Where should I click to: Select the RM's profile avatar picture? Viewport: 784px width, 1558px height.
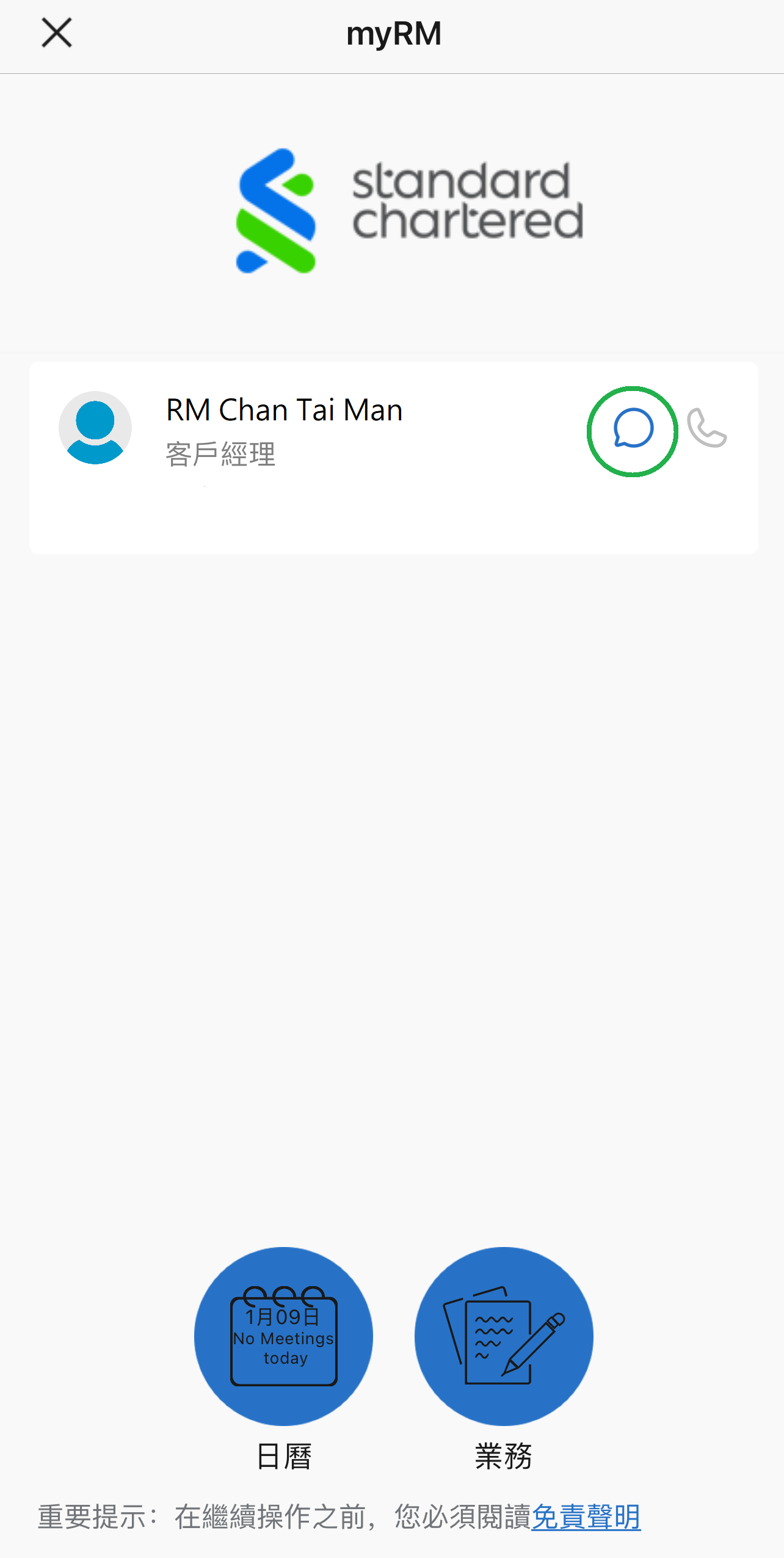(x=96, y=428)
